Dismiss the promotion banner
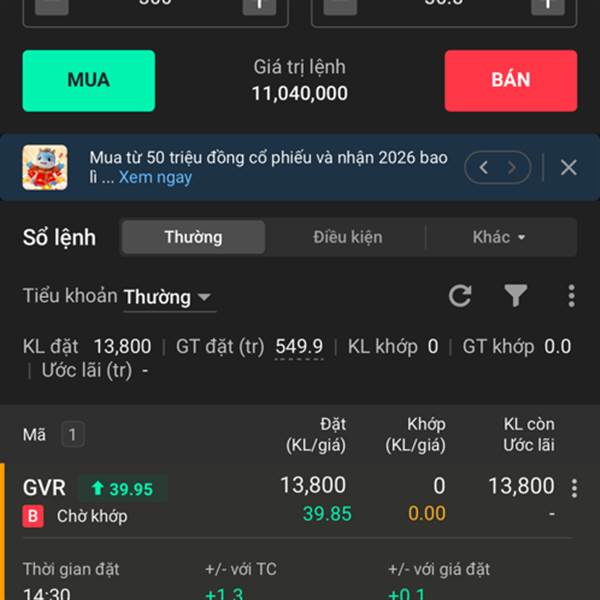 point(569,168)
